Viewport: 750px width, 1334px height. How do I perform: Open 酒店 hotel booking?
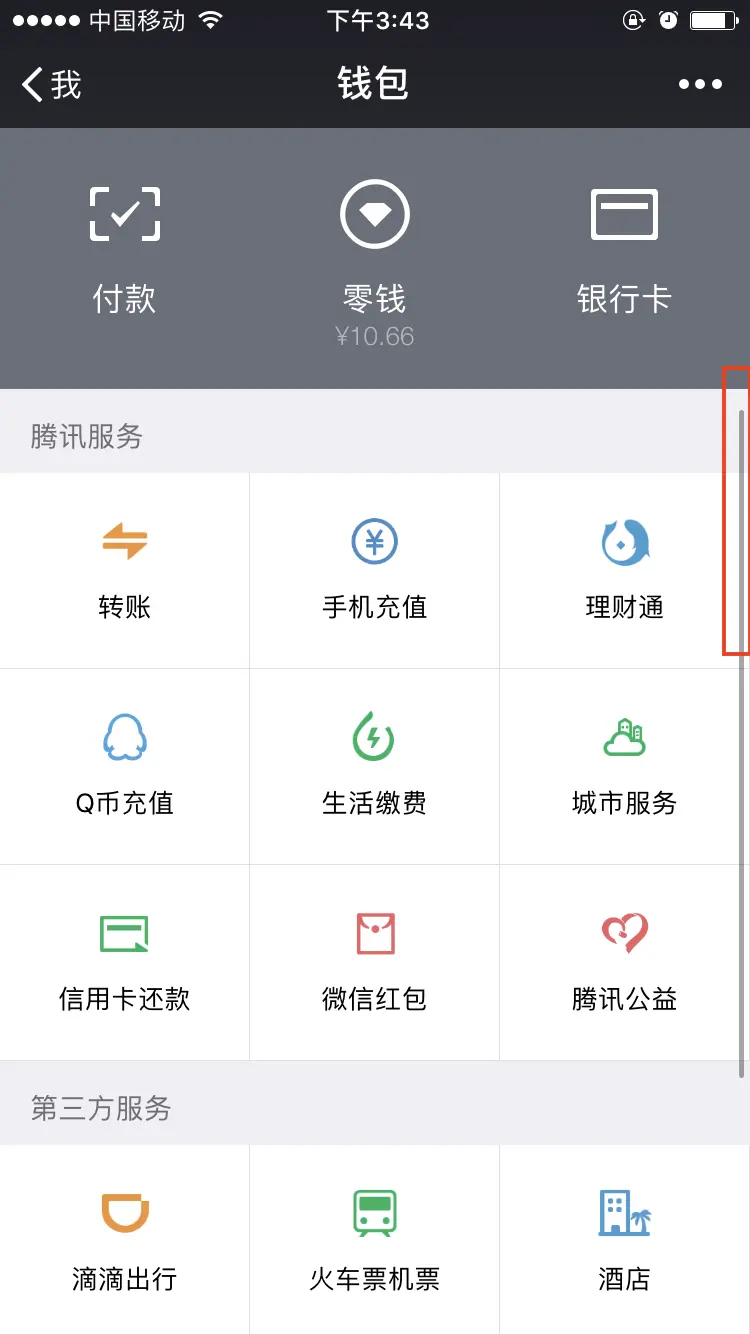(x=624, y=1240)
